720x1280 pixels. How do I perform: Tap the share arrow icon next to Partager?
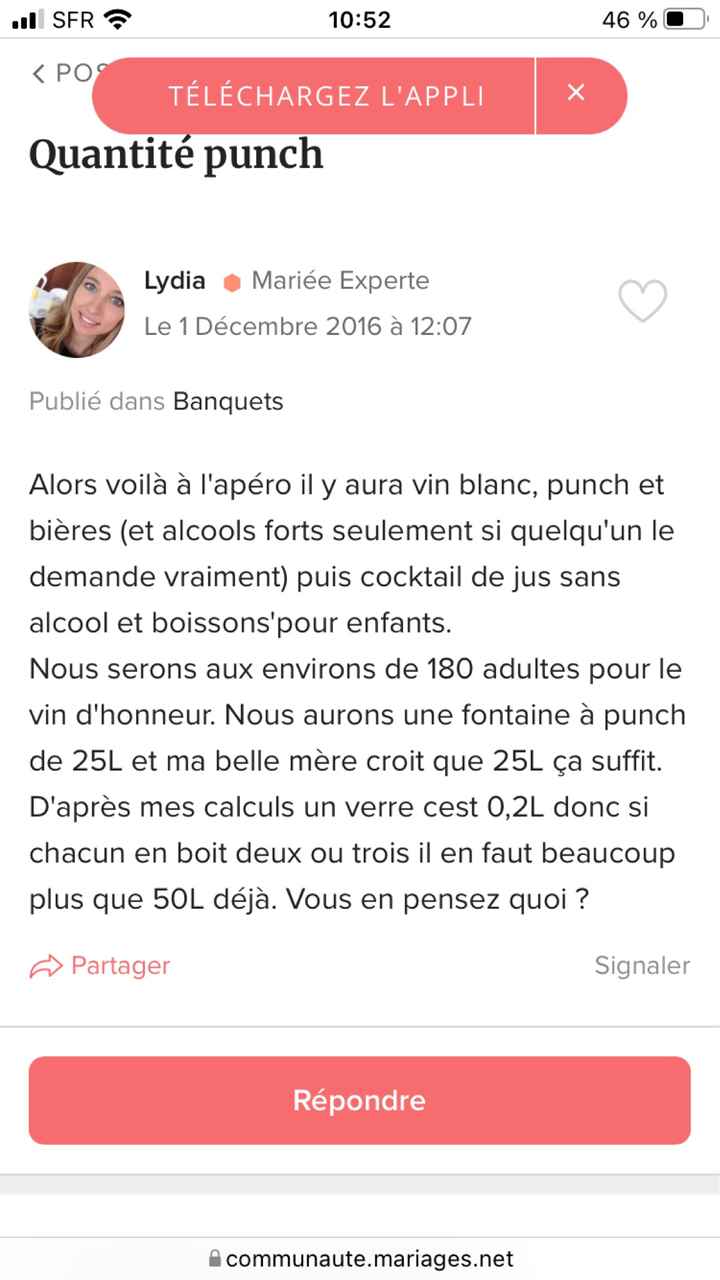44,966
